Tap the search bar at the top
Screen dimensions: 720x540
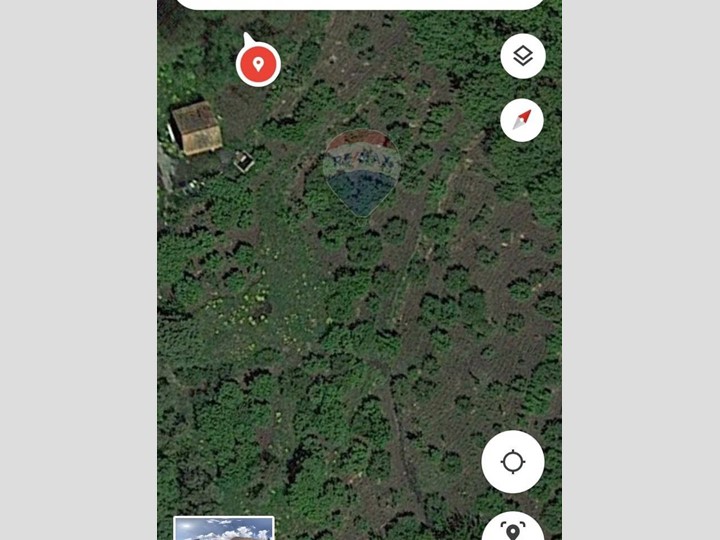click(360, 4)
